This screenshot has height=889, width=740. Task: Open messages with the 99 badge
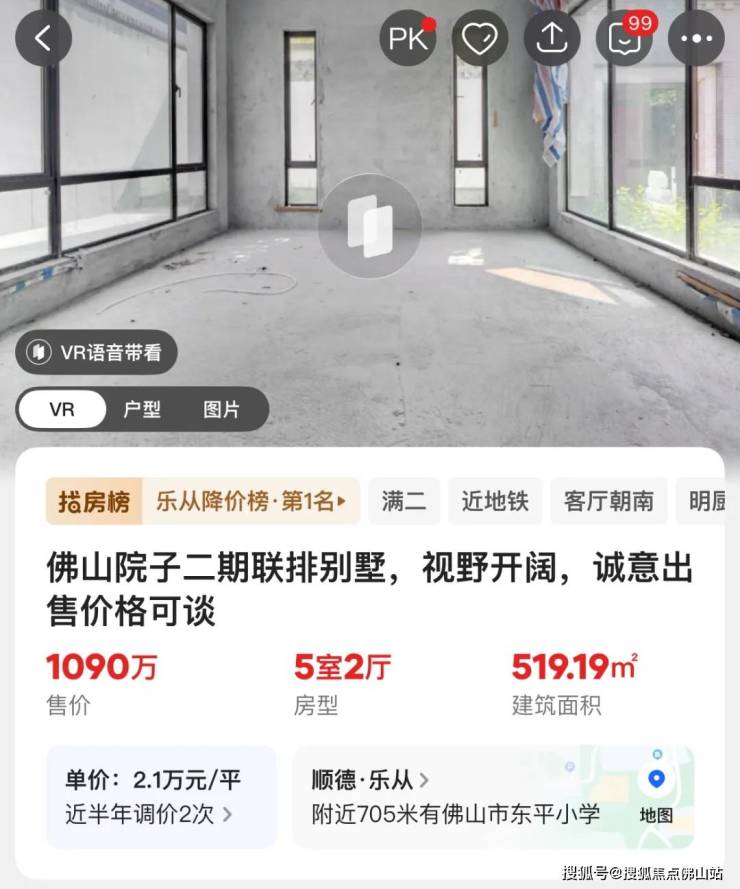pos(624,39)
